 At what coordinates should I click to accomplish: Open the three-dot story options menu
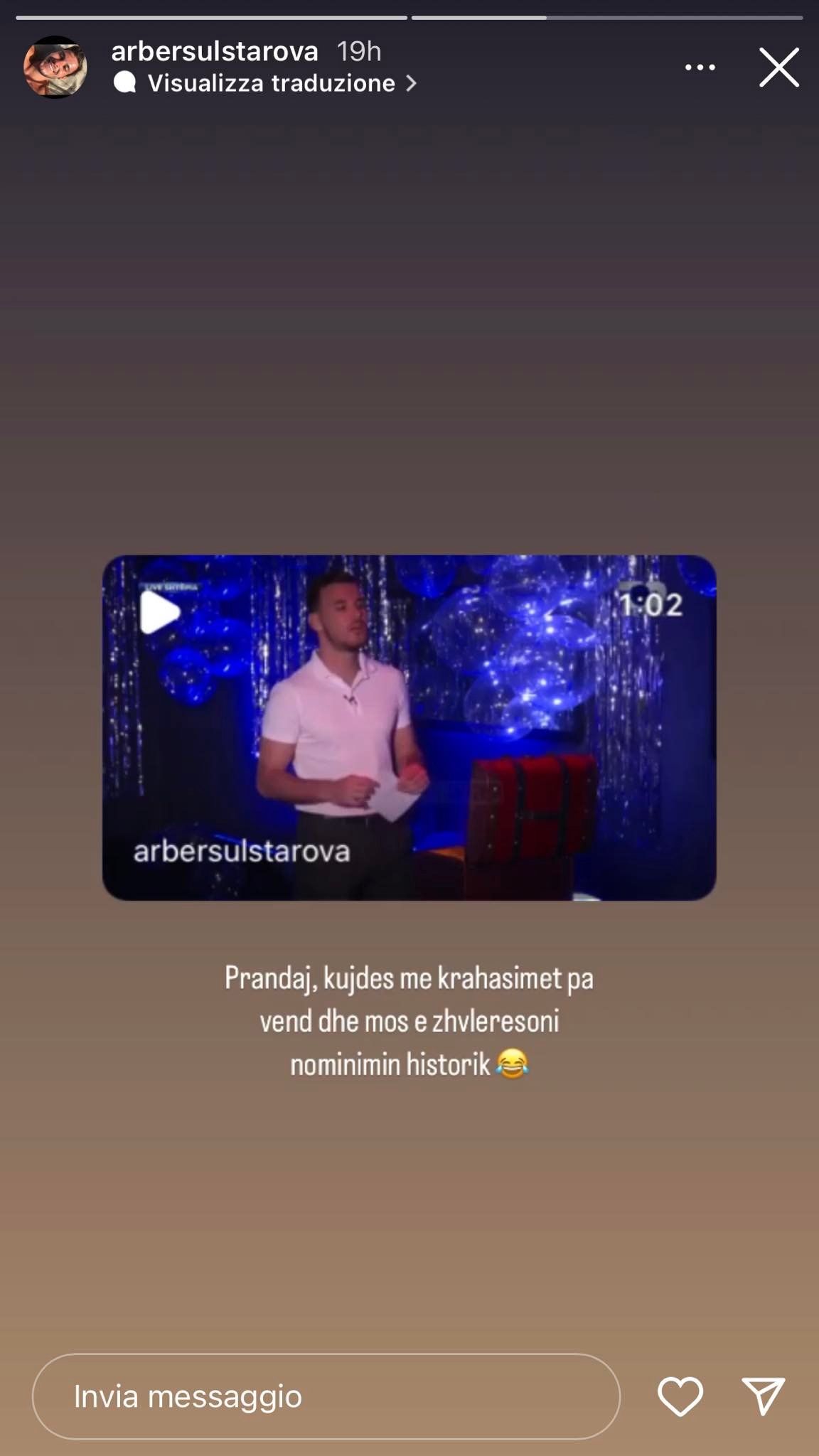pyautogui.click(x=700, y=68)
